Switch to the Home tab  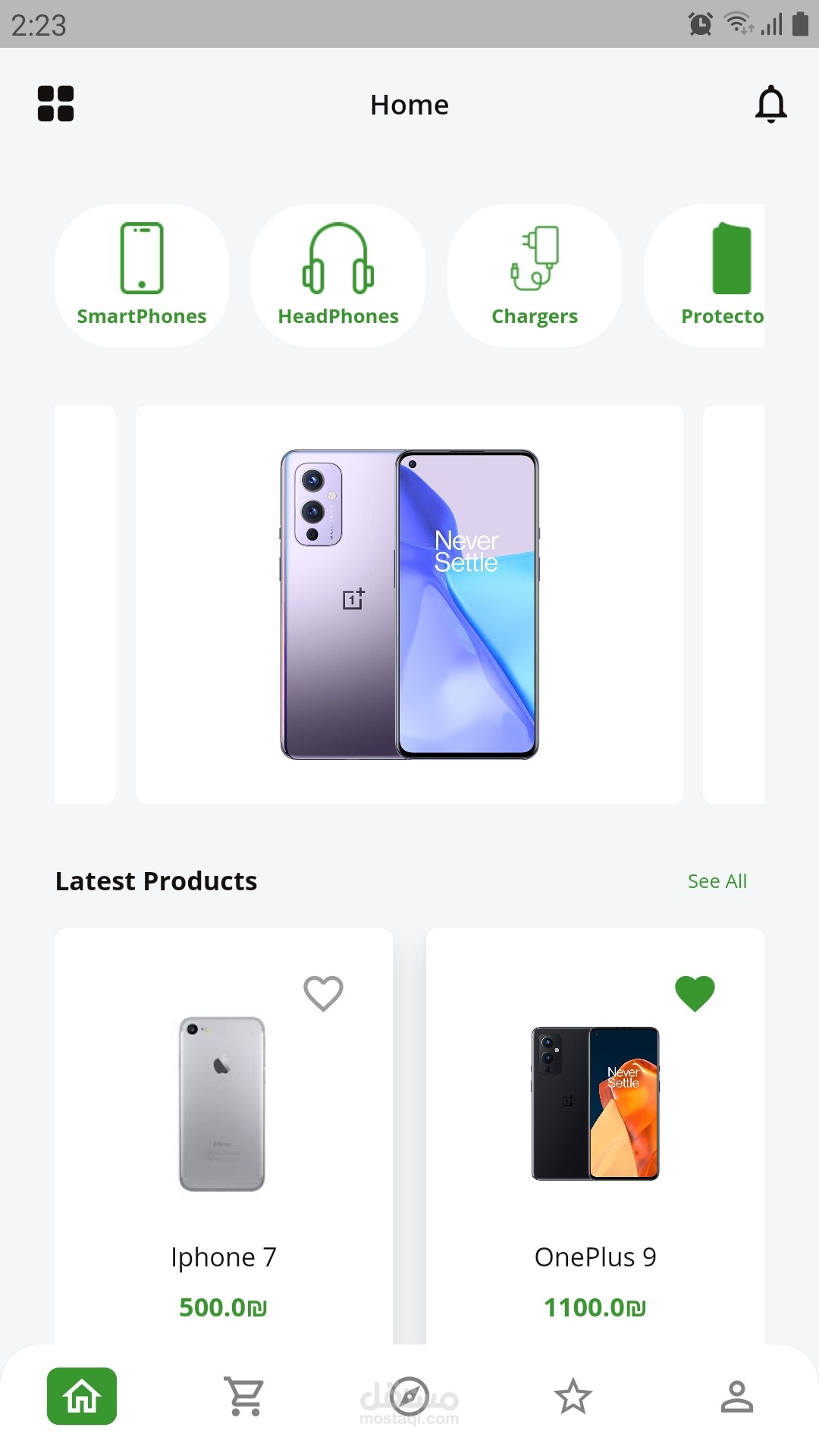tap(82, 1396)
